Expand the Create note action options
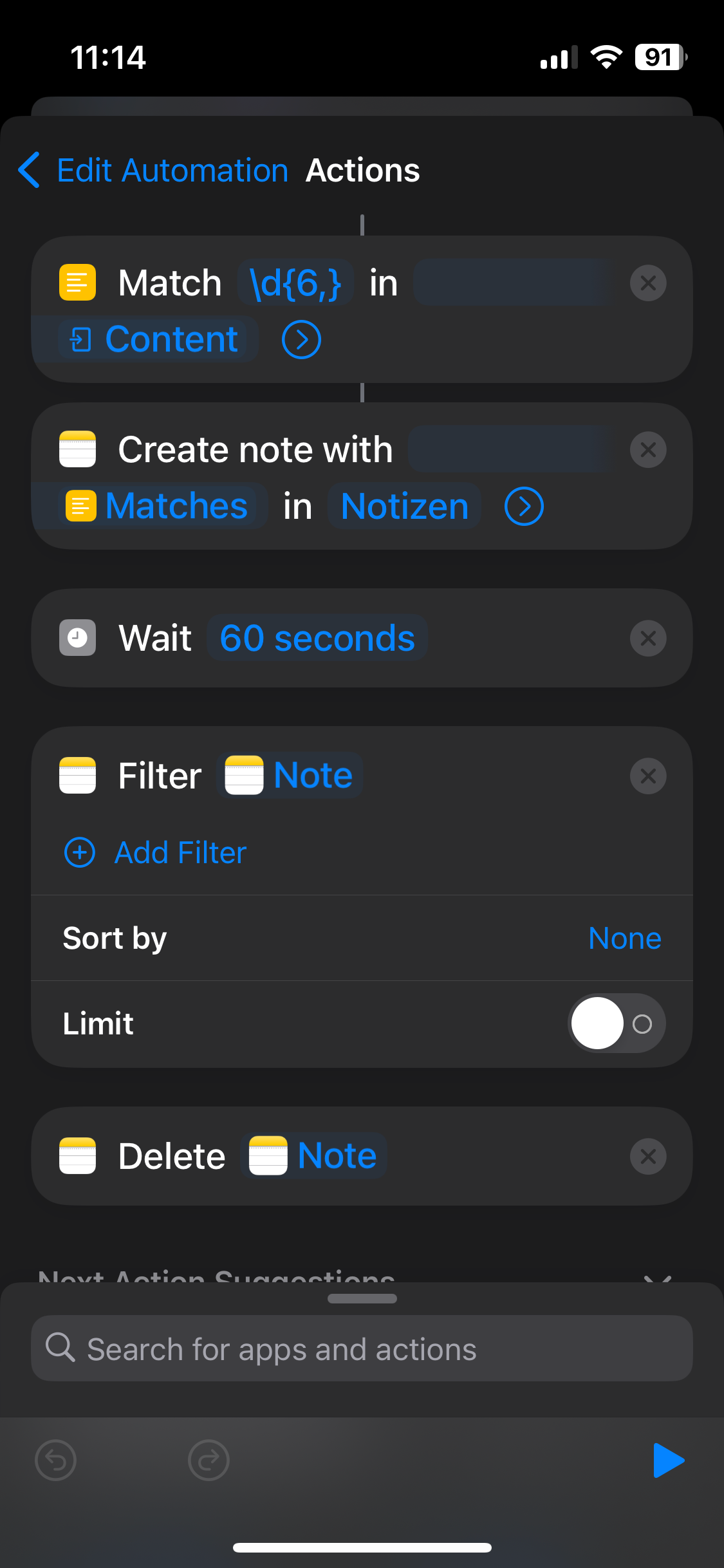Image resolution: width=724 pixels, height=1568 pixels. coord(524,507)
